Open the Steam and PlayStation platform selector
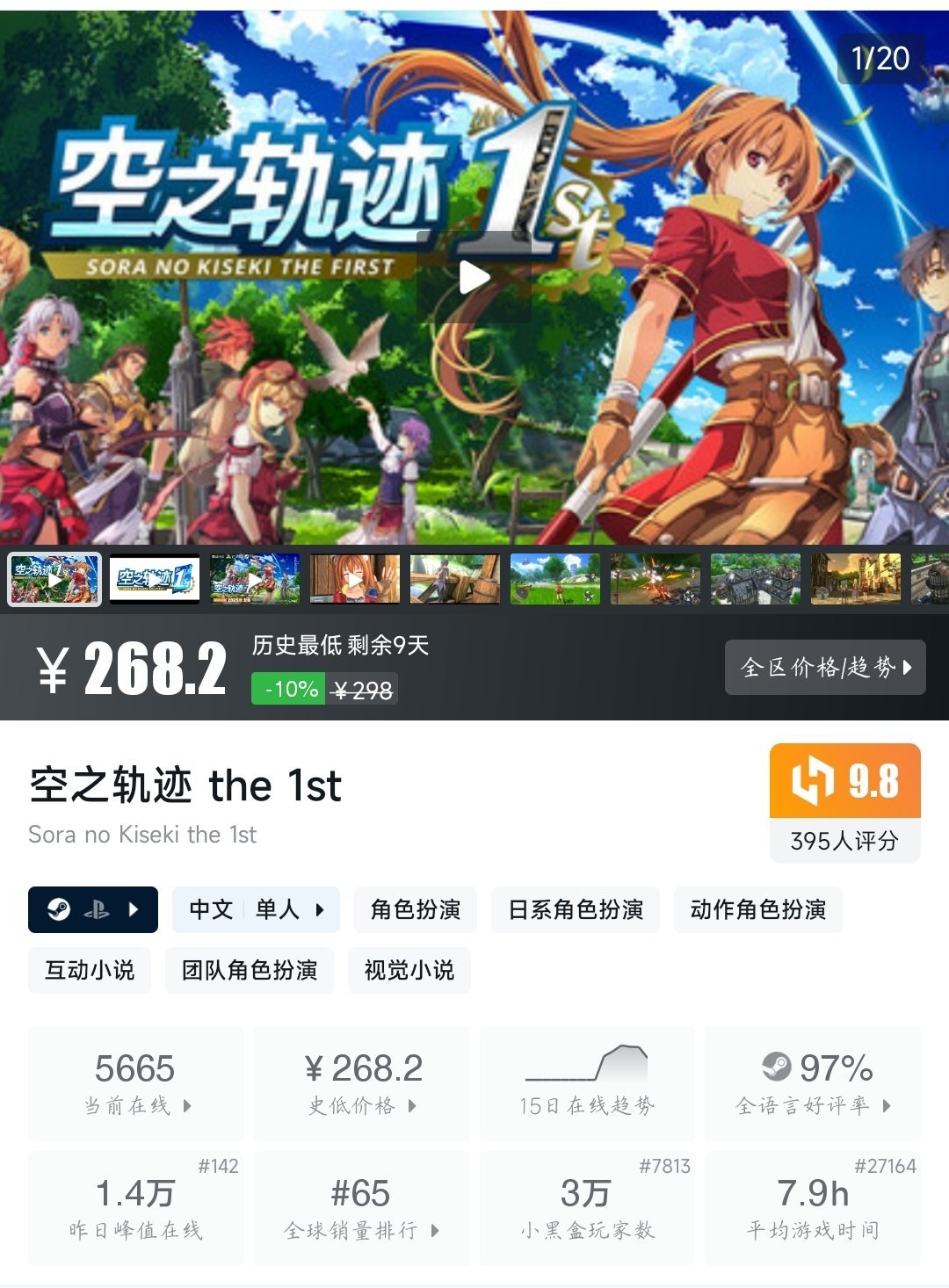 93,909
